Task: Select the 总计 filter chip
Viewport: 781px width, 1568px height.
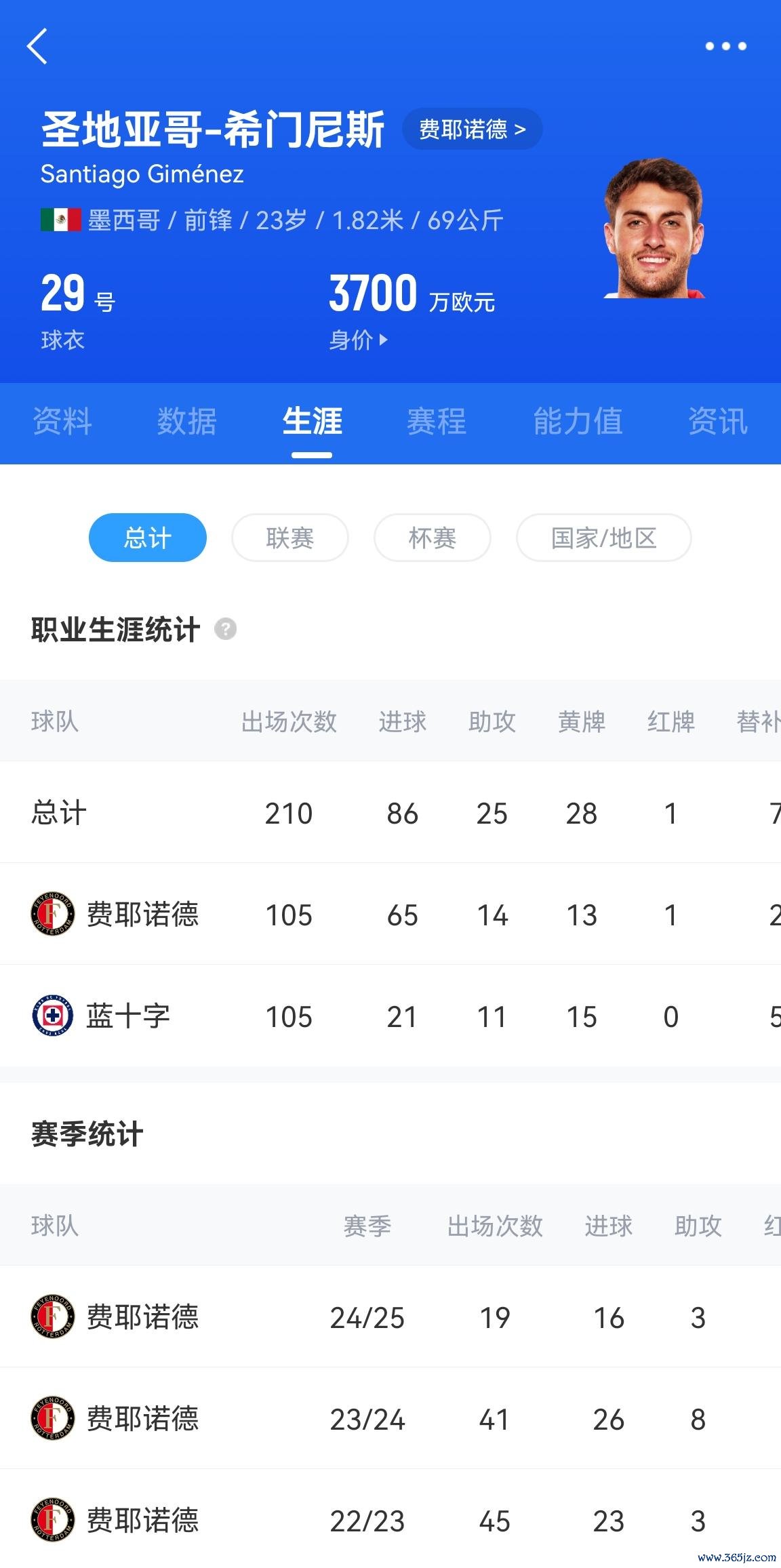Action: (x=147, y=538)
